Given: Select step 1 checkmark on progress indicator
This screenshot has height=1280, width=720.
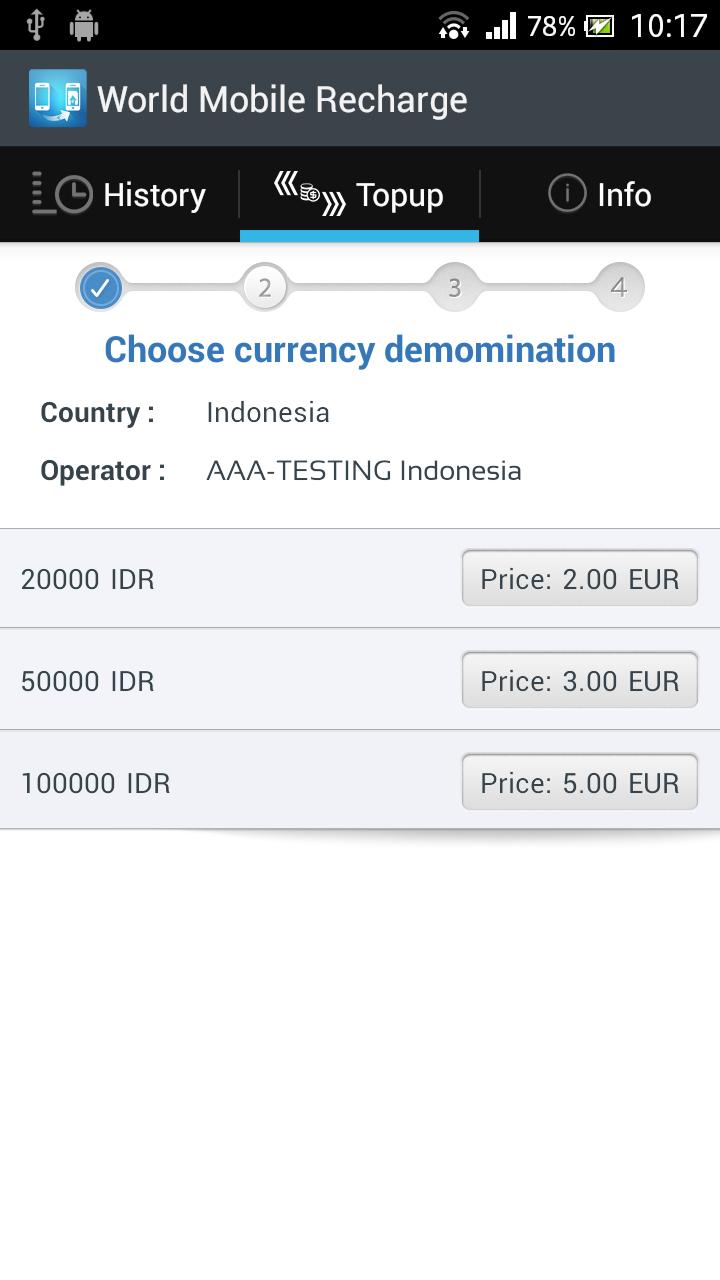Looking at the screenshot, I should tap(100, 287).
